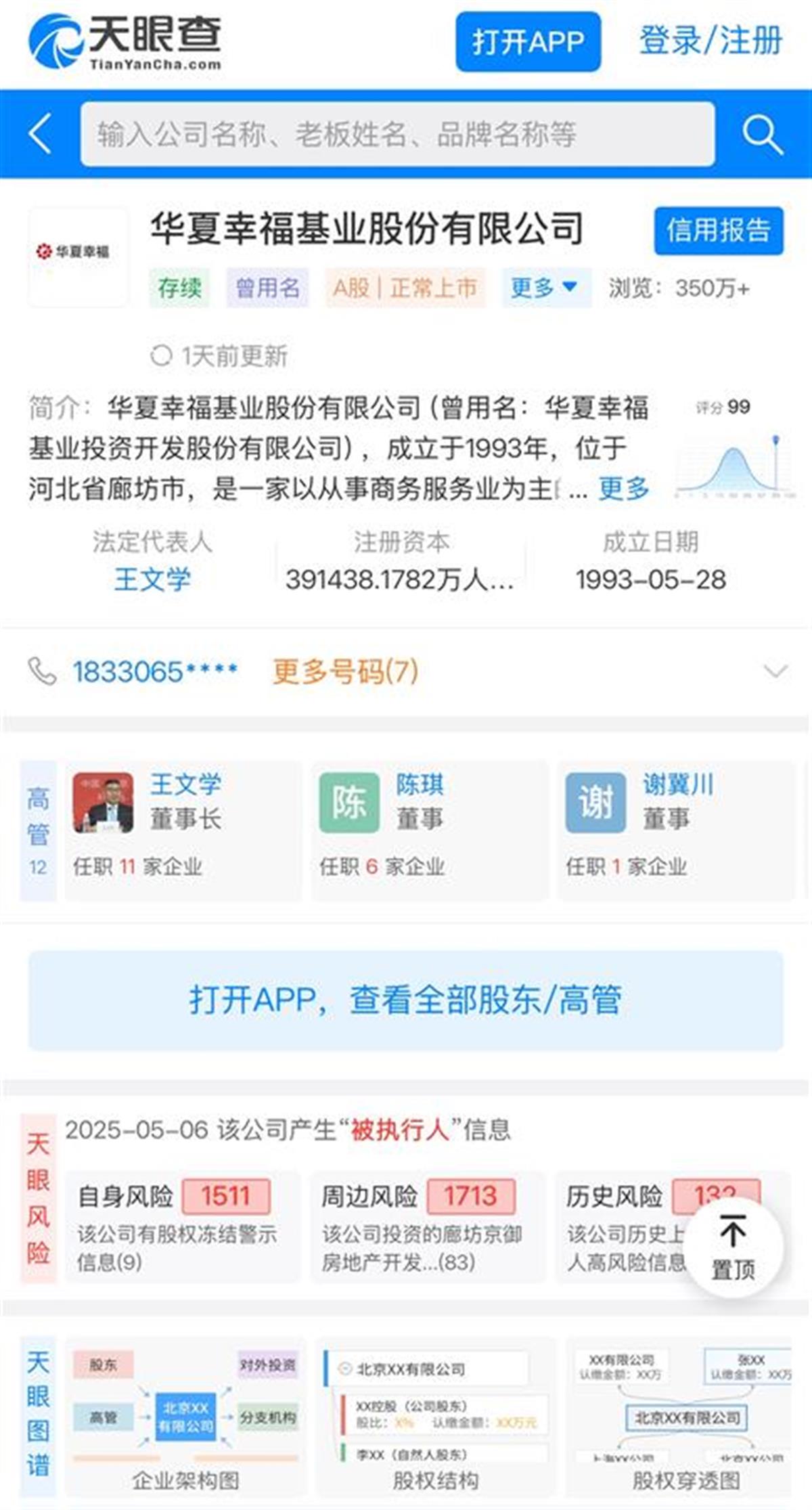Image resolution: width=812 pixels, height=1510 pixels.
Task: Open 登录/注册 to sign in
Action: click(710, 41)
